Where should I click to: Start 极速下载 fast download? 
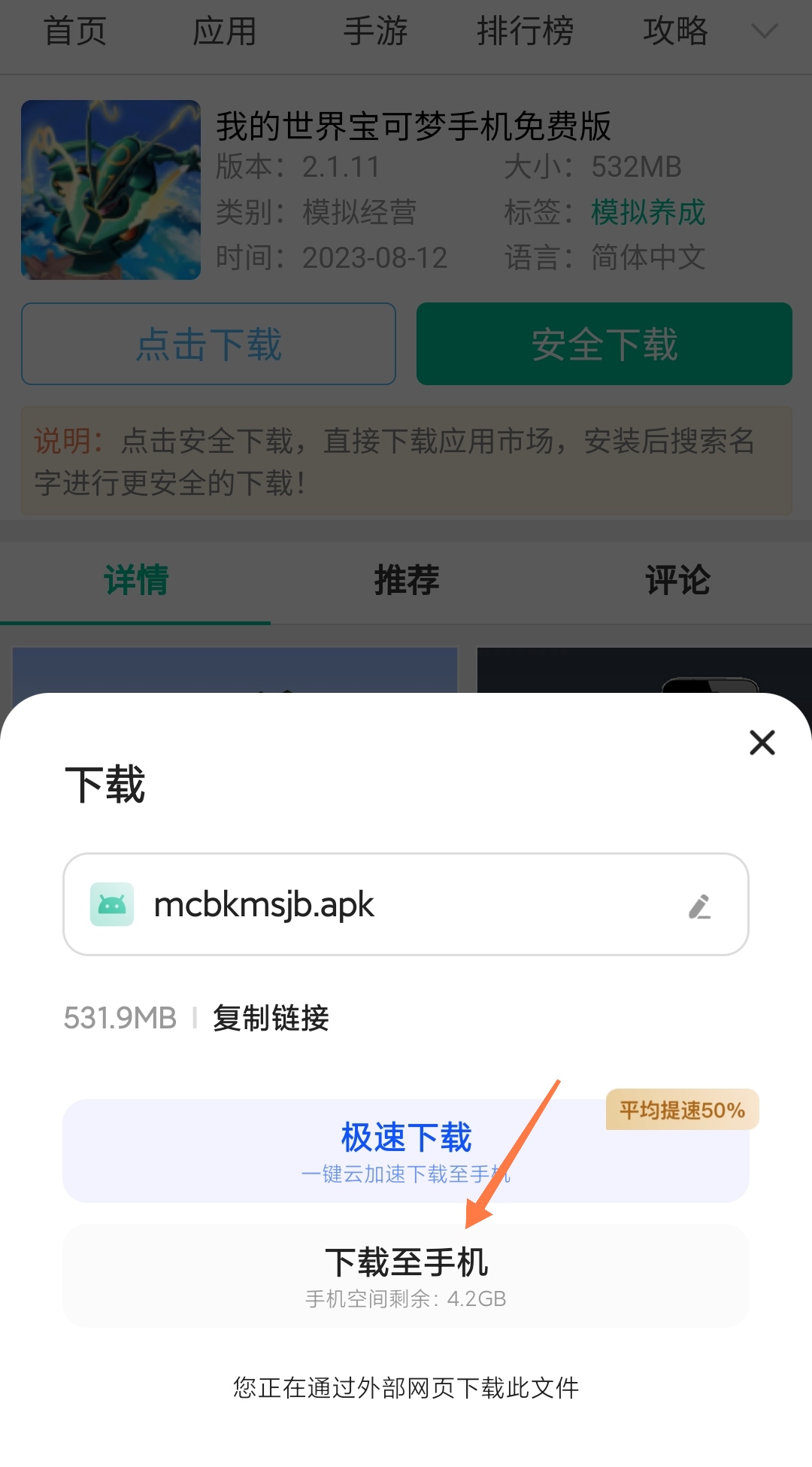(406, 1150)
